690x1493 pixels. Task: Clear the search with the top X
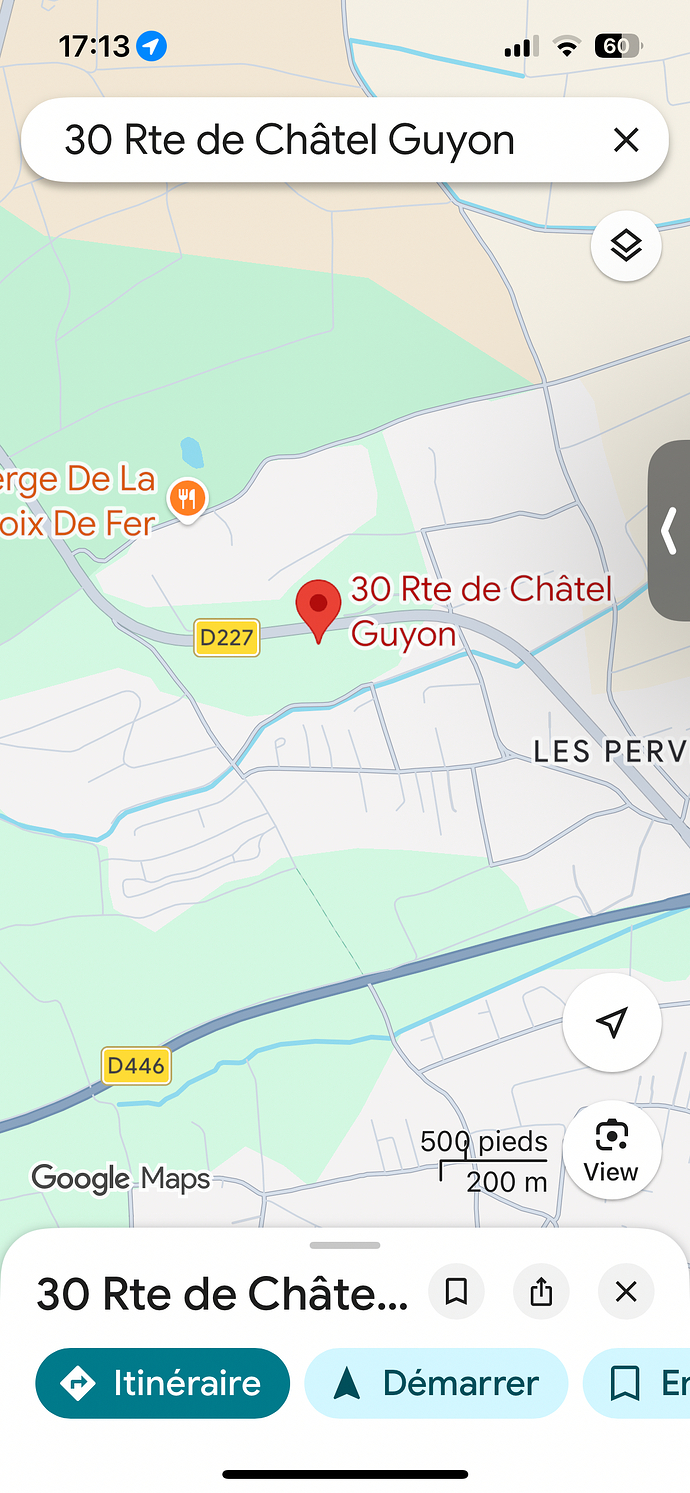point(626,141)
